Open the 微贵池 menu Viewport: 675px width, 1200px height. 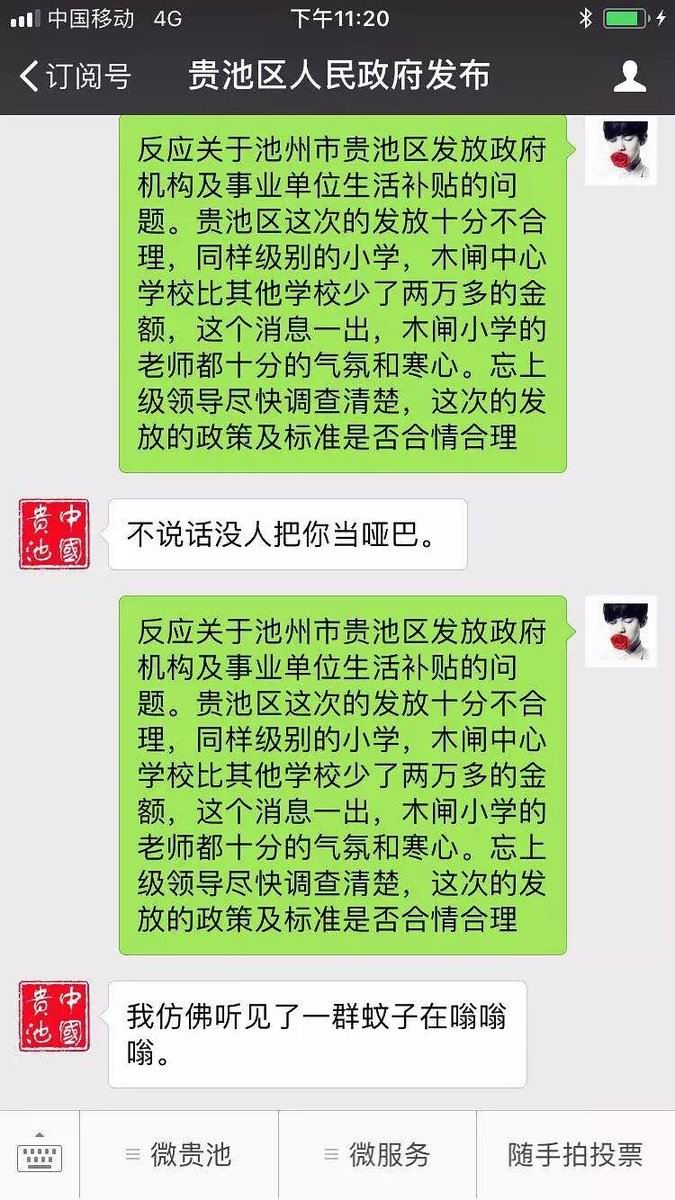(x=179, y=1155)
